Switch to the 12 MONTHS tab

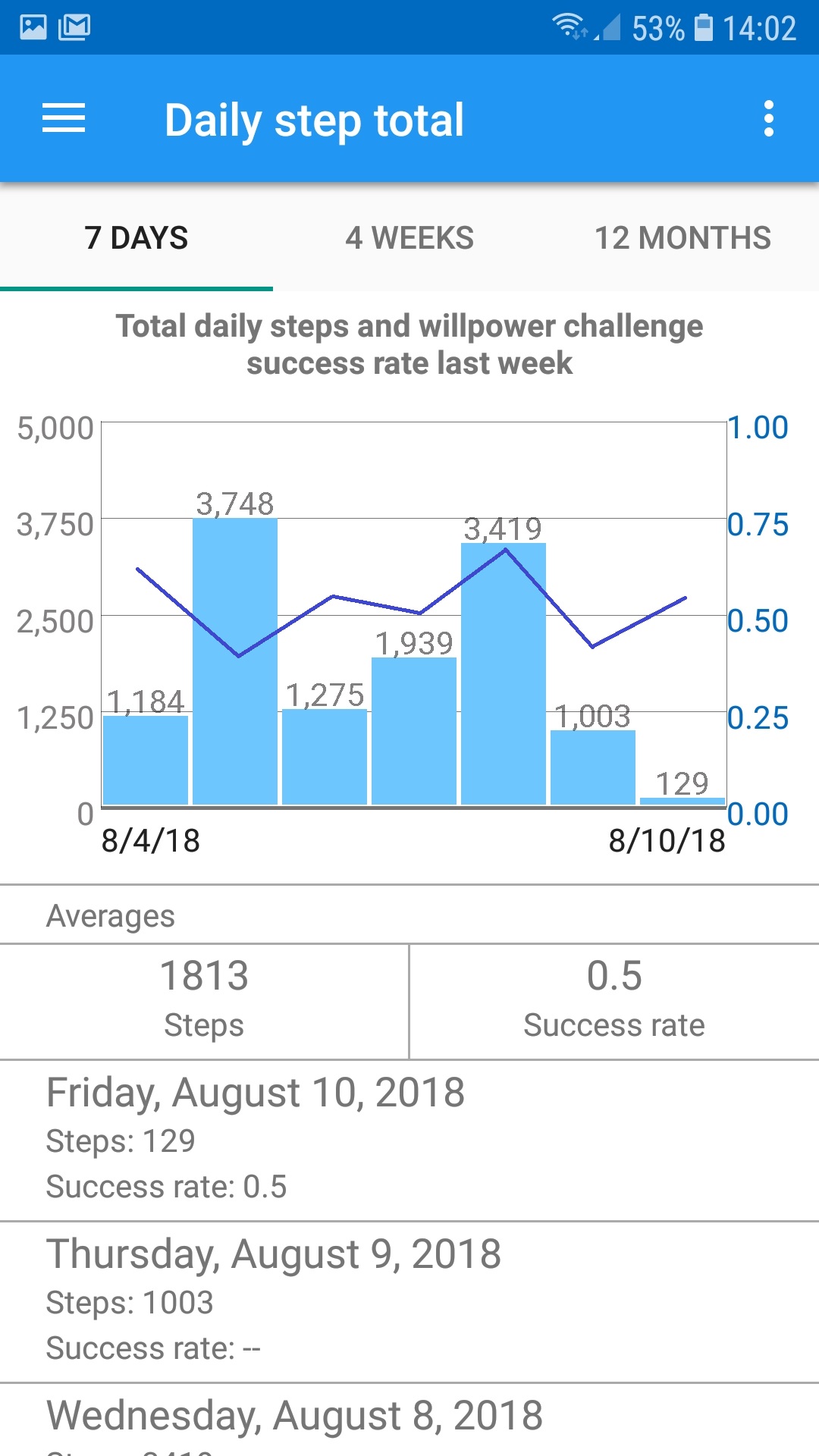(682, 237)
